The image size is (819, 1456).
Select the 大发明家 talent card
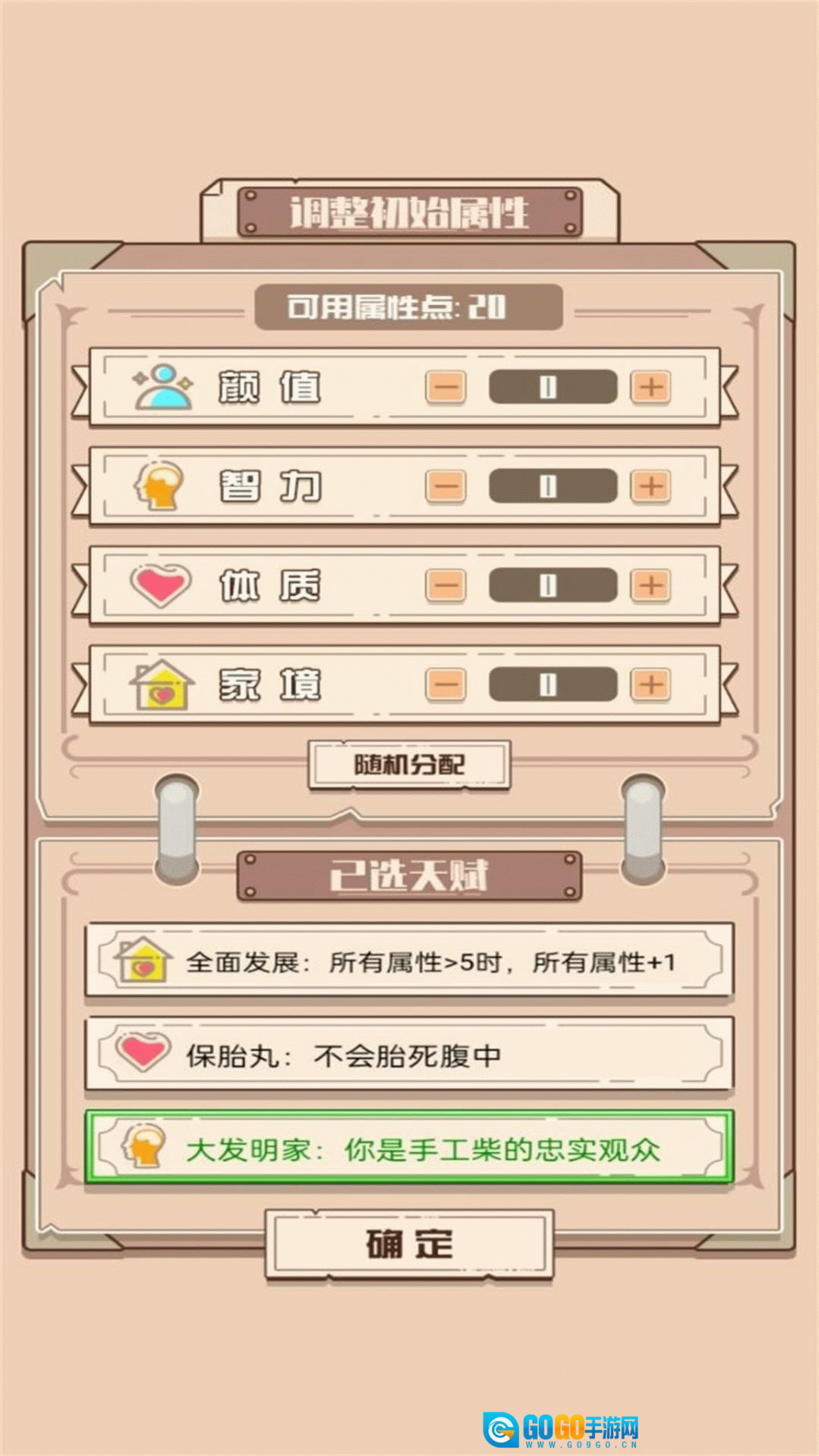409,1148
